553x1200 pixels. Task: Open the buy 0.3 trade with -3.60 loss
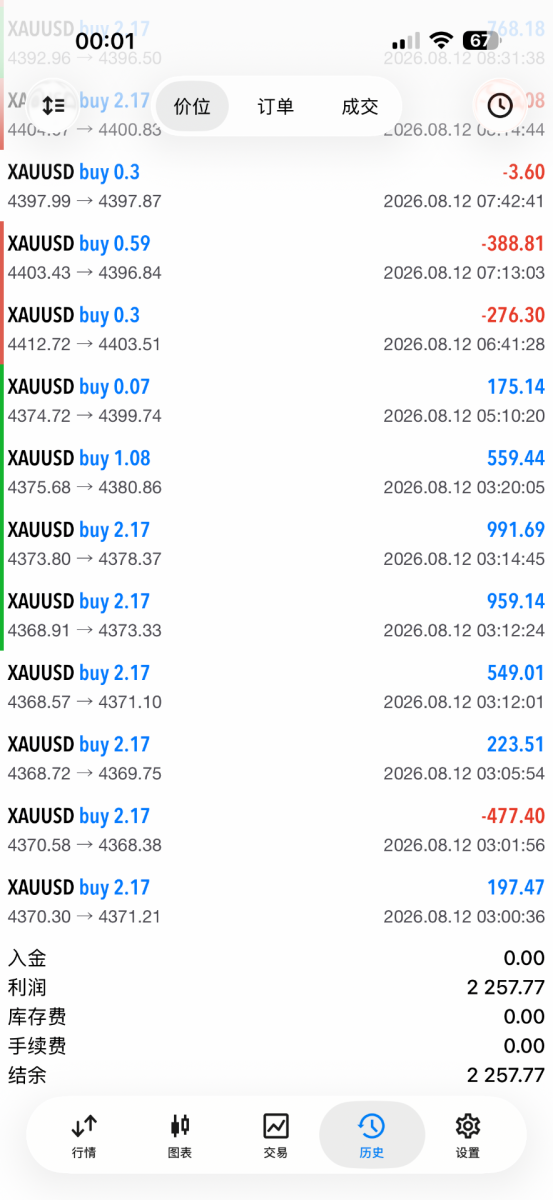[x=276, y=186]
